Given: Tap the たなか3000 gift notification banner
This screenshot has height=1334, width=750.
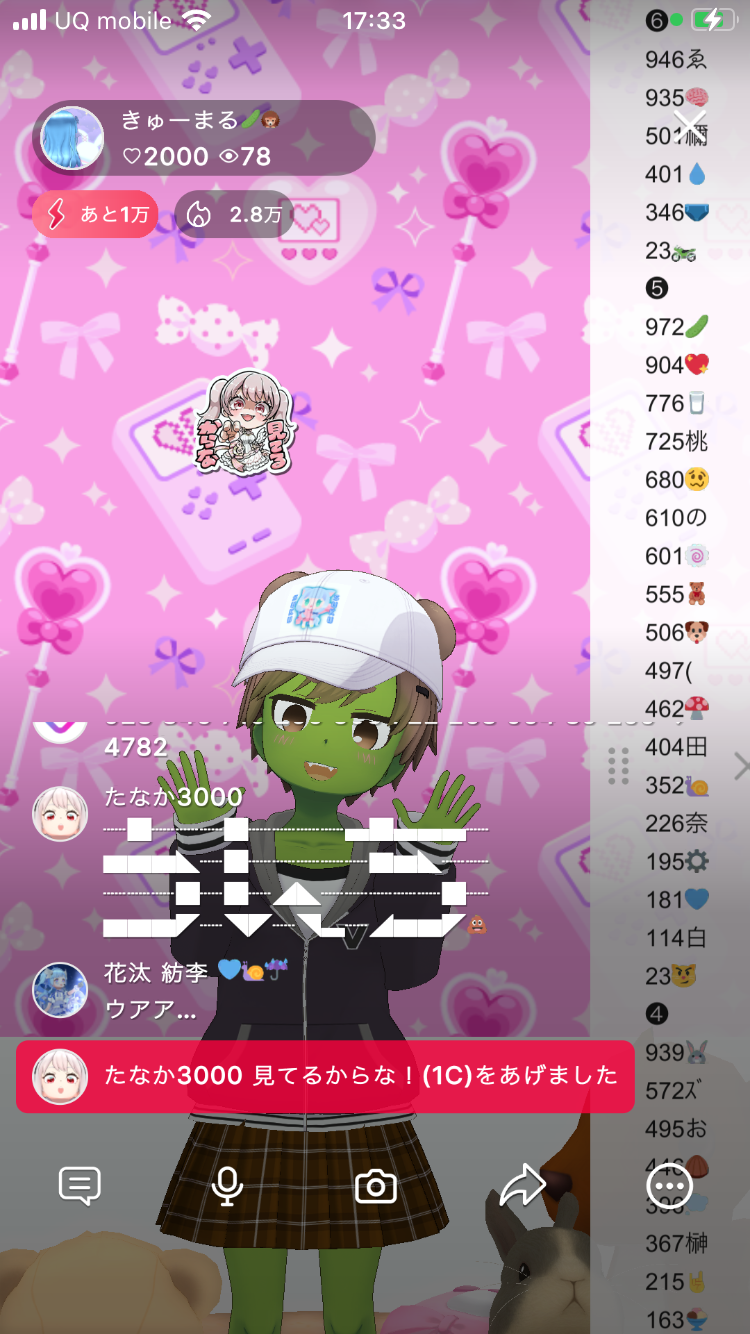Looking at the screenshot, I should coord(325,1076).
